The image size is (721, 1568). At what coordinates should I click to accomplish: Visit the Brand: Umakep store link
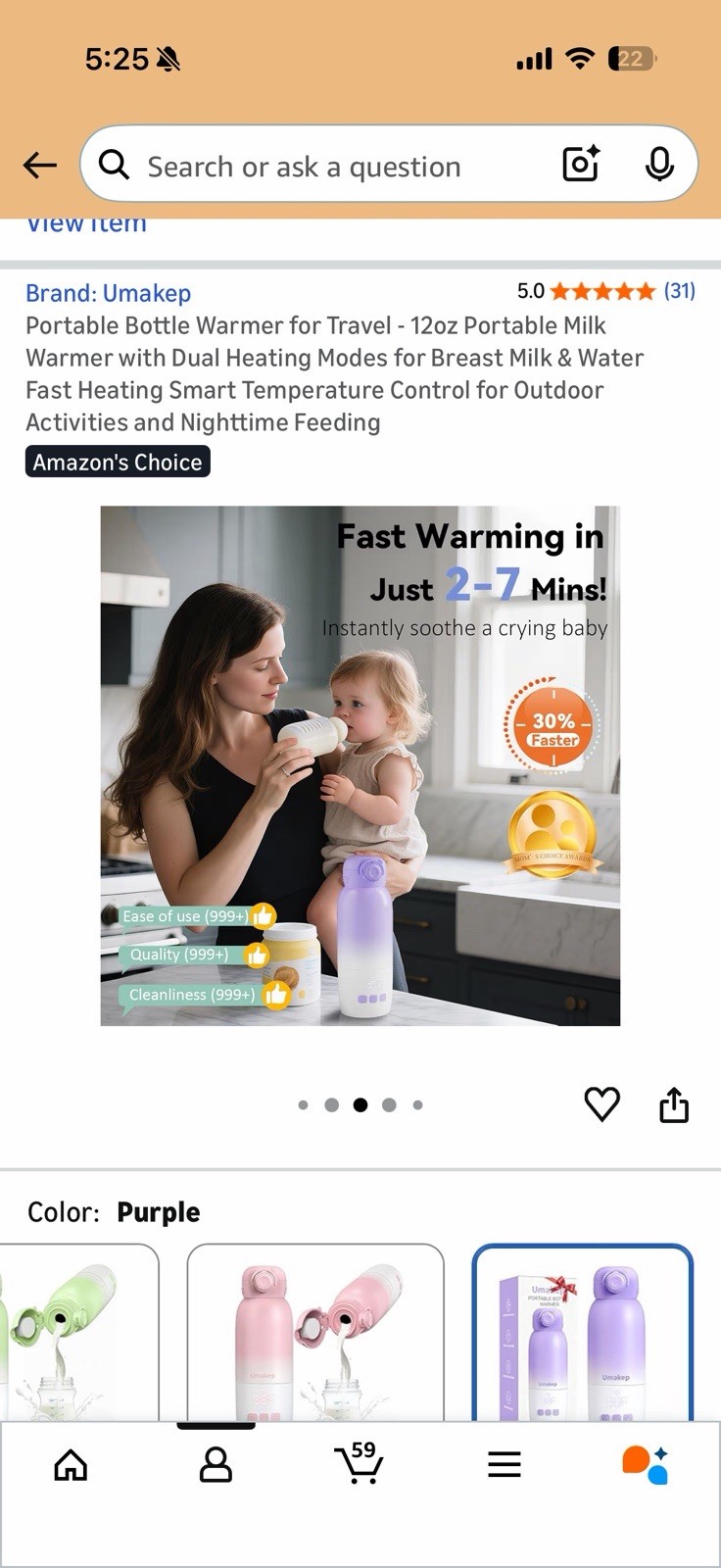pyautogui.click(x=108, y=293)
